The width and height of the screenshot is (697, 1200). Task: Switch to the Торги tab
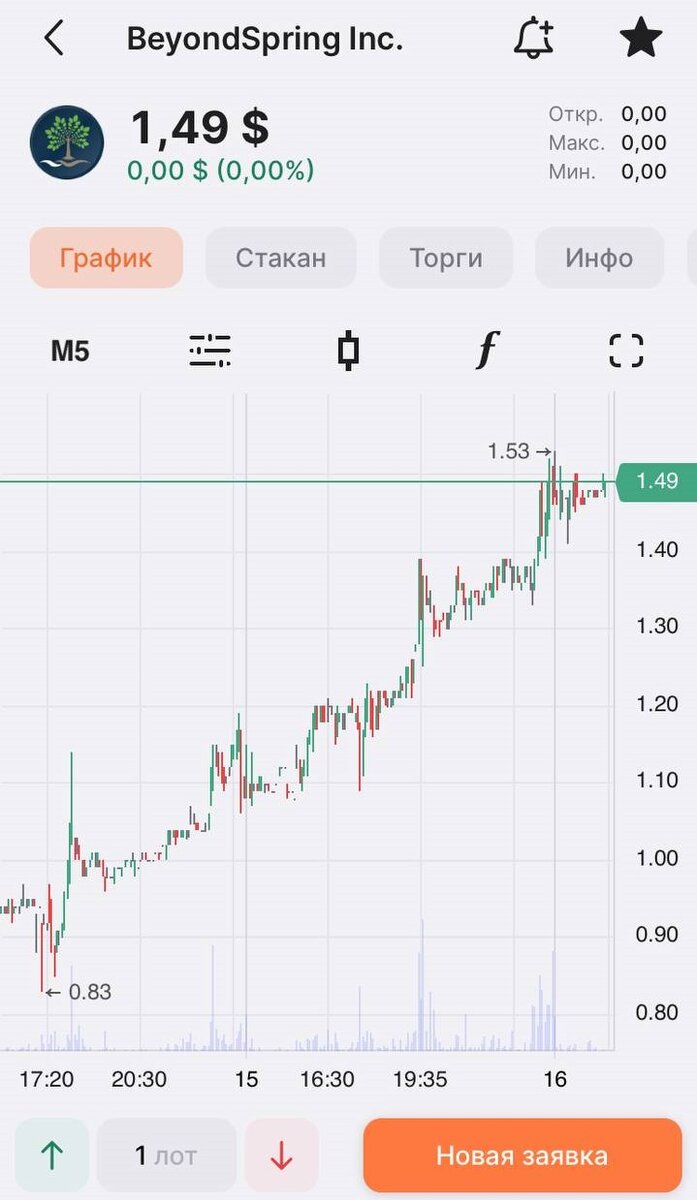click(446, 258)
